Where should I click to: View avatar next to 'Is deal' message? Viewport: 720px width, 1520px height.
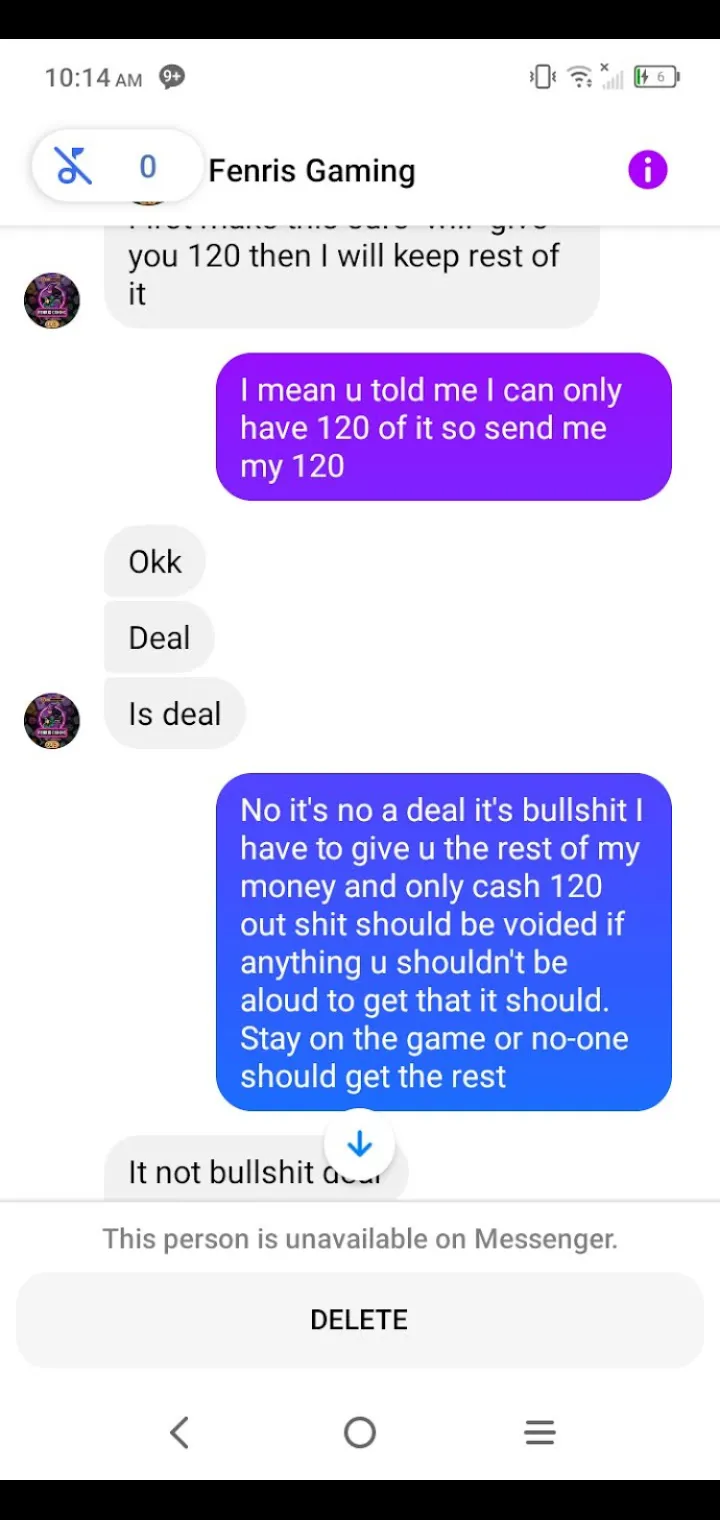tap(52, 720)
